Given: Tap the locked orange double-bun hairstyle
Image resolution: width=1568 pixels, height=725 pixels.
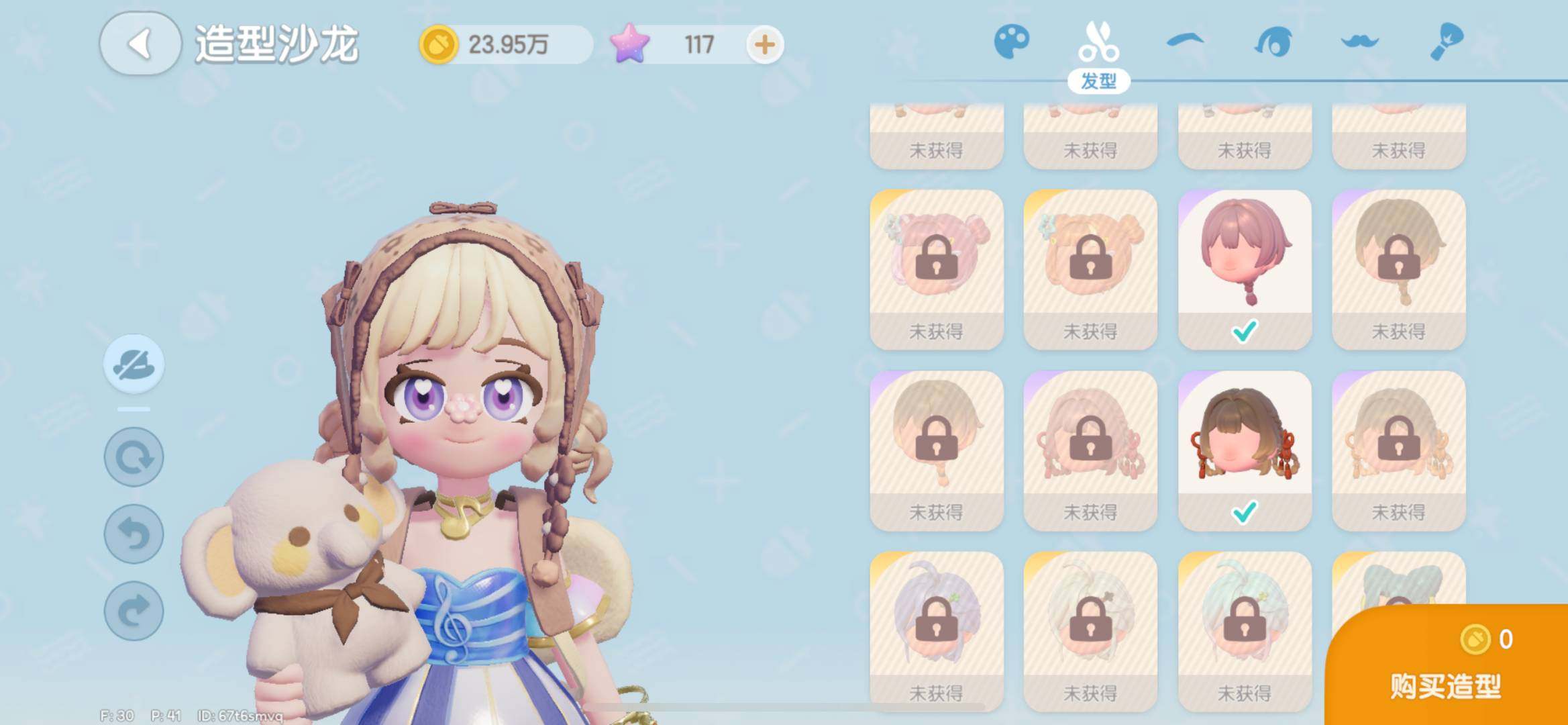Looking at the screenshot, I should click(x=1090, y=269).
